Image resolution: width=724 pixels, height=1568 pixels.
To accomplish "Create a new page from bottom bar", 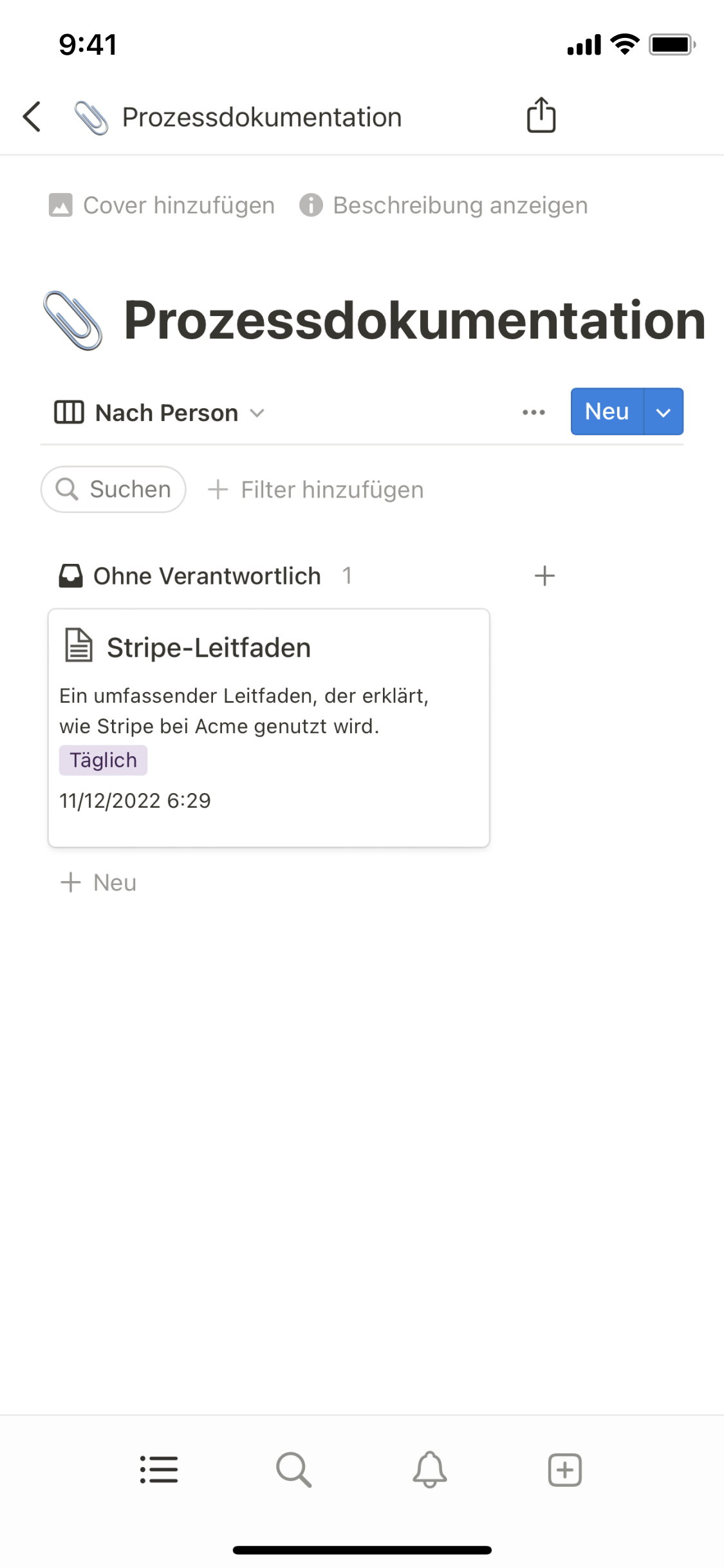I will (x=564, y=1470).
